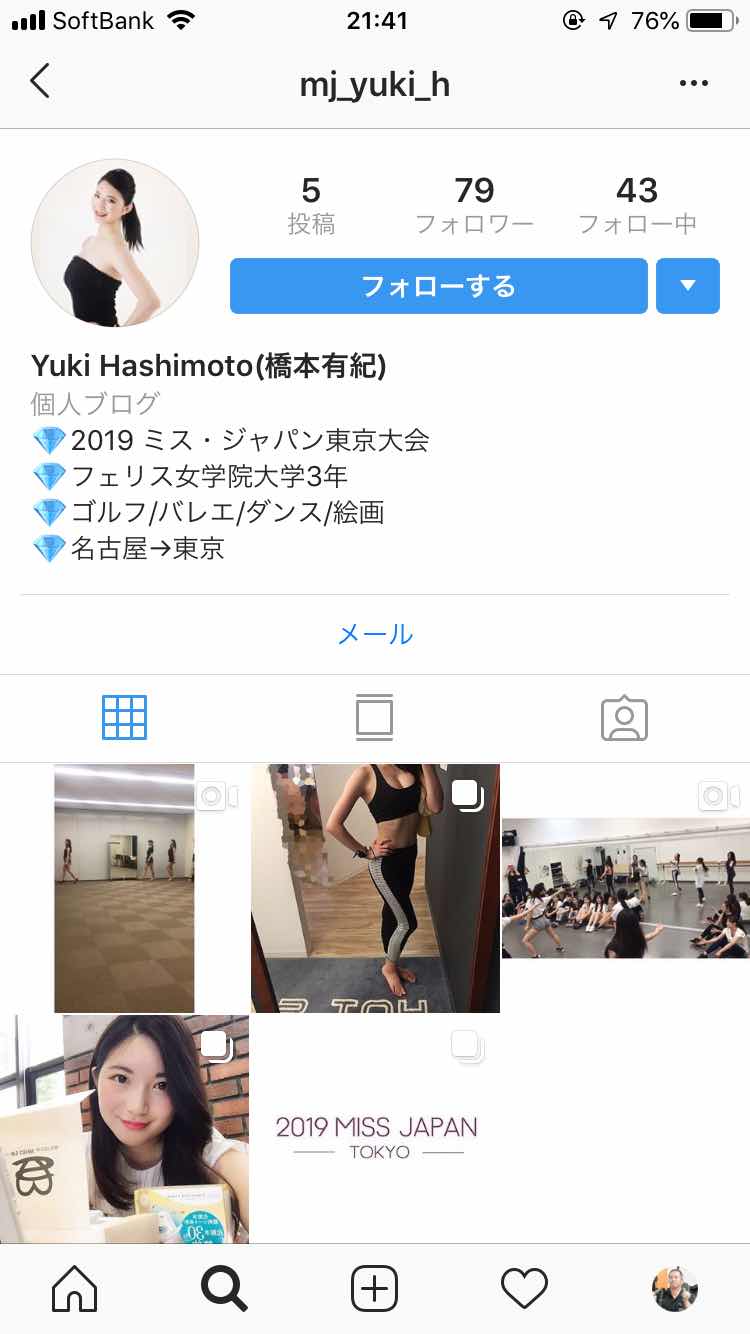The width and height of the screenshot is (750, 1334).
Task: Open the activity heart tab
Action: 524,1289
